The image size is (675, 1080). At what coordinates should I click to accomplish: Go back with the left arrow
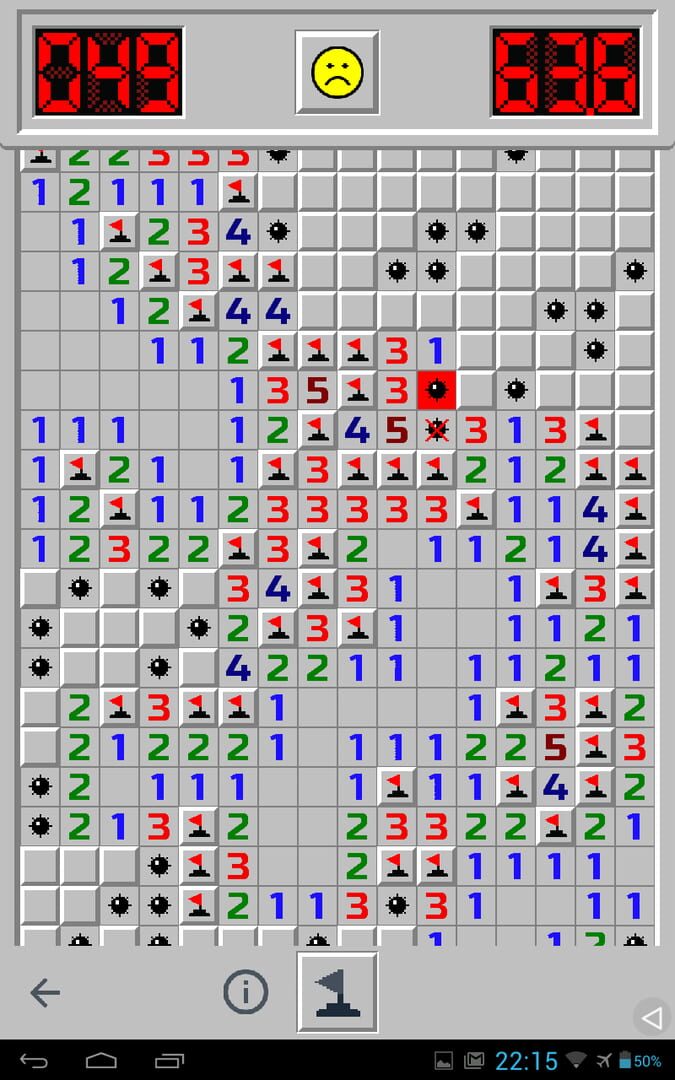pos(45,992)
